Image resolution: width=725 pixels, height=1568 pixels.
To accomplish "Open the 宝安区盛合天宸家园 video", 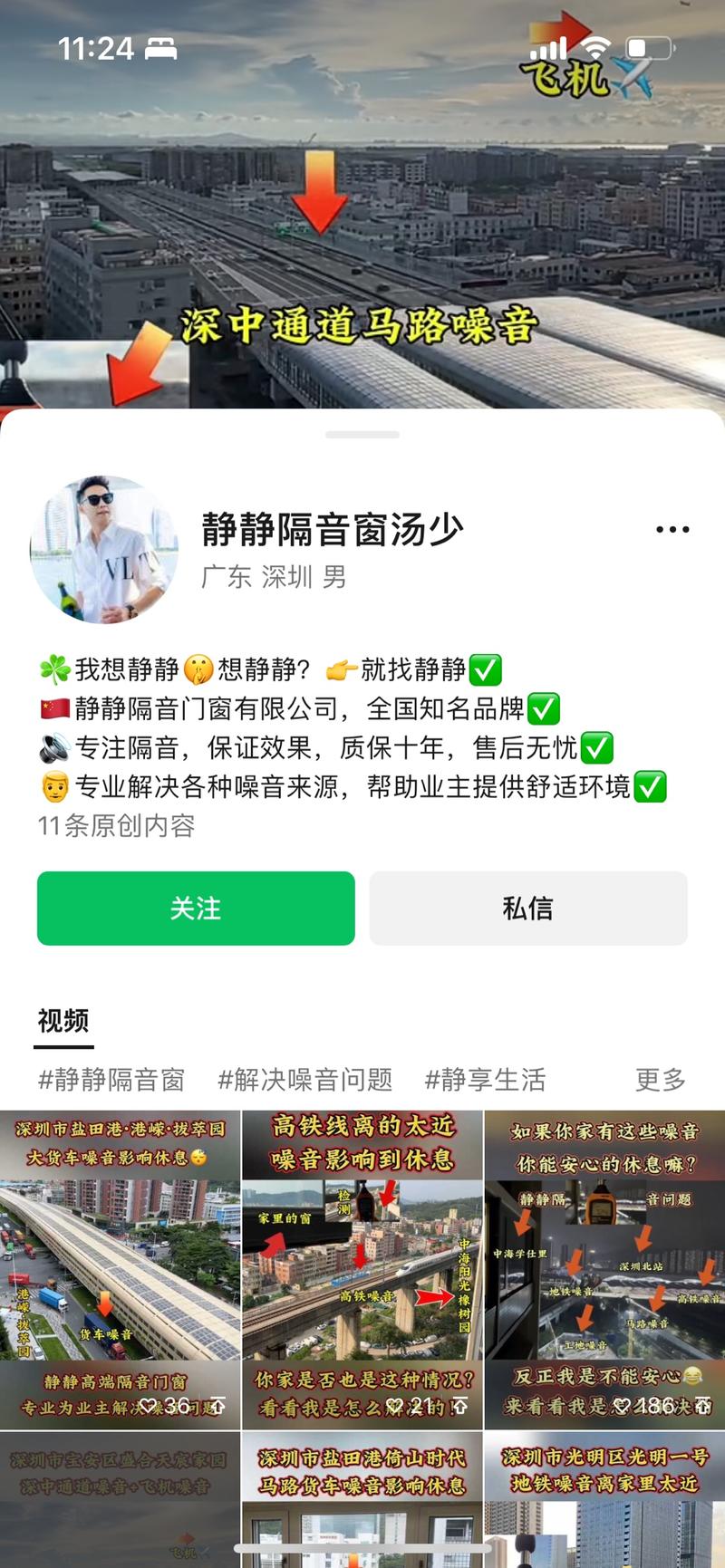I will [x=120, y=1499].
